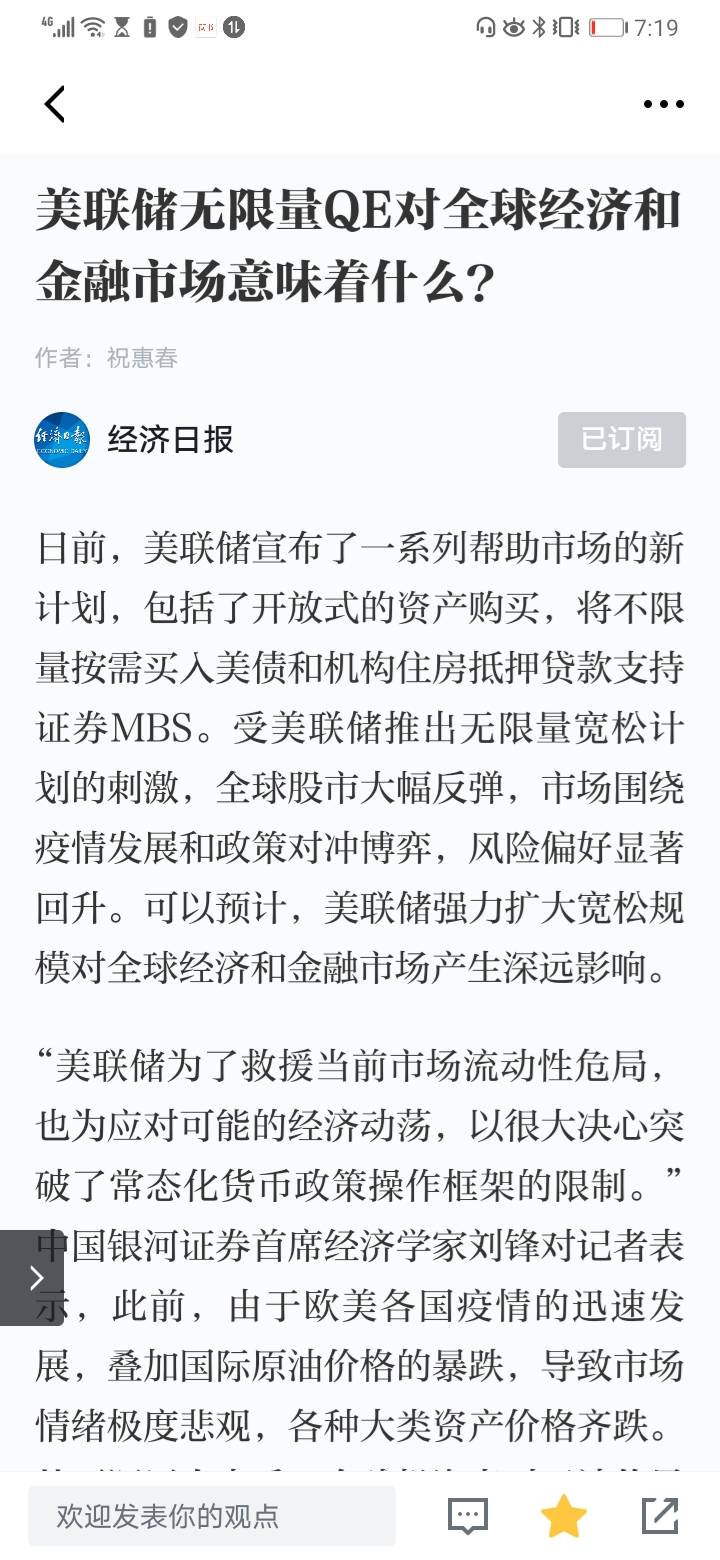Expand the side panel arrow handle

33,1277
